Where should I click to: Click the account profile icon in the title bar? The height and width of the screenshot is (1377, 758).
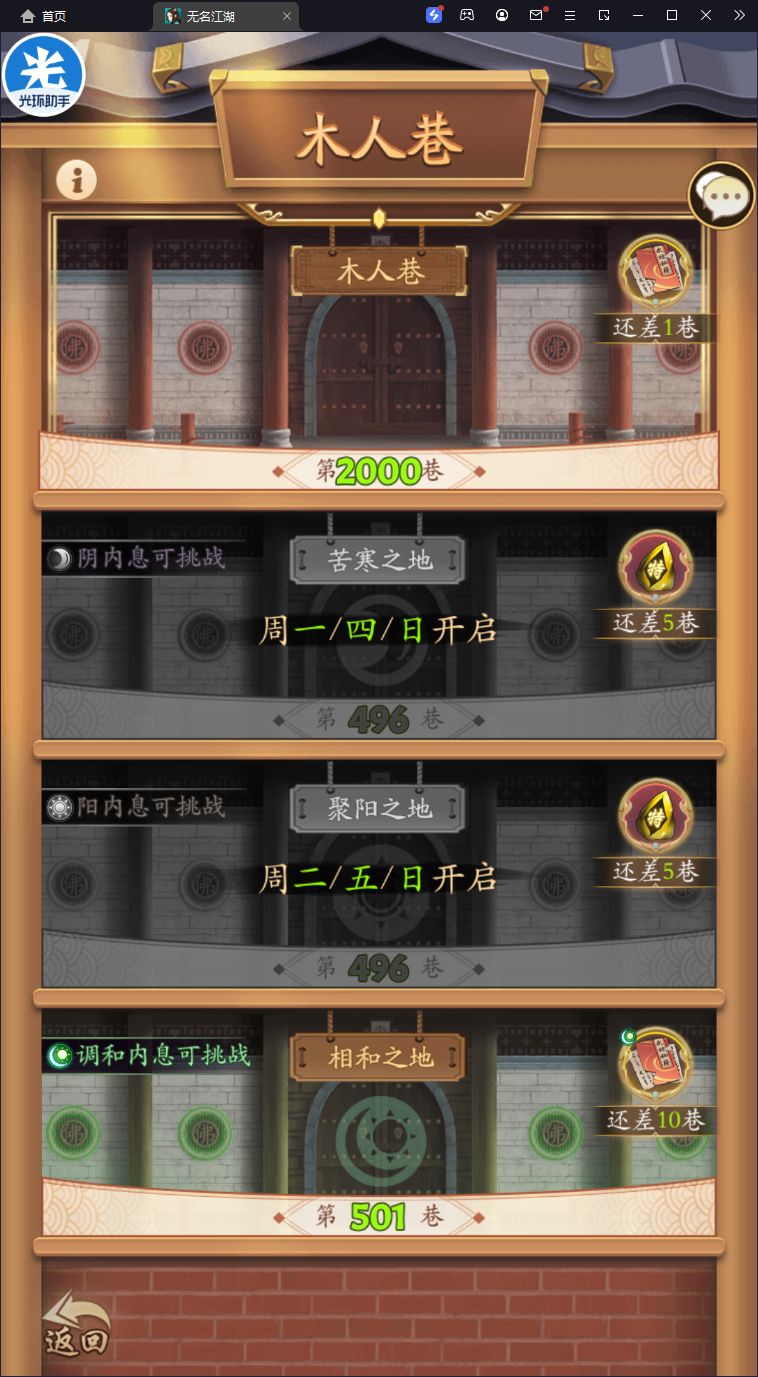(502, 15)
